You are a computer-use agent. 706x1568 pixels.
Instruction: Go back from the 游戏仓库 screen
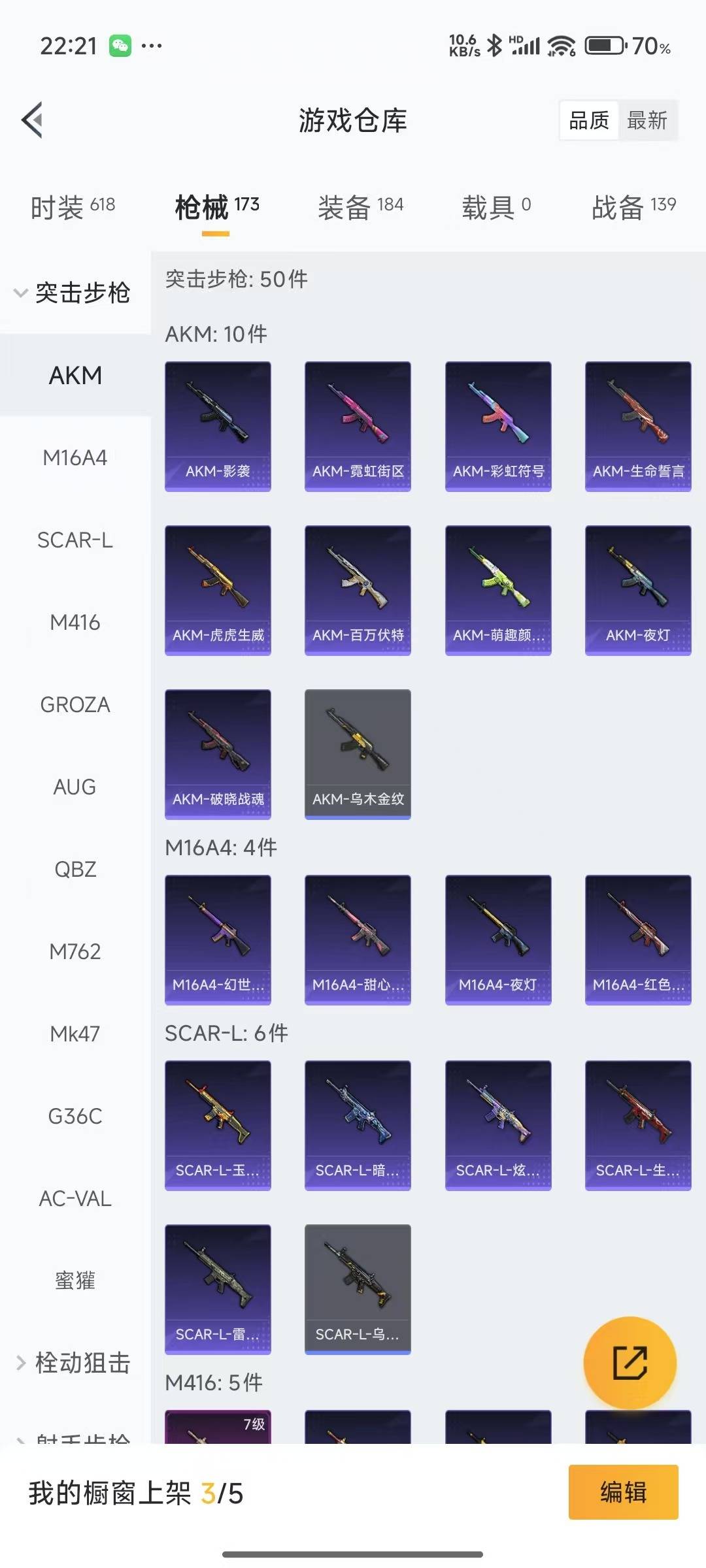pos(33,120)
